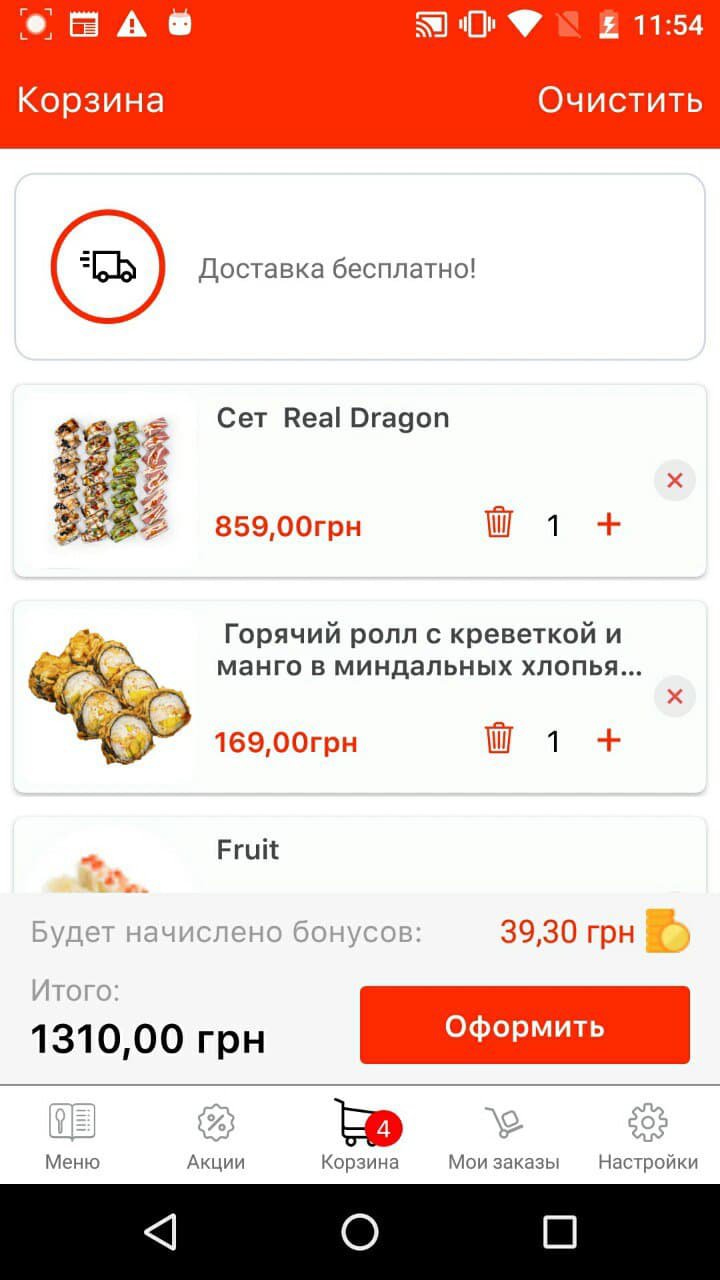
Task: Tap trash icon for Сет Real Dragon
Action: tap(499, 523)
